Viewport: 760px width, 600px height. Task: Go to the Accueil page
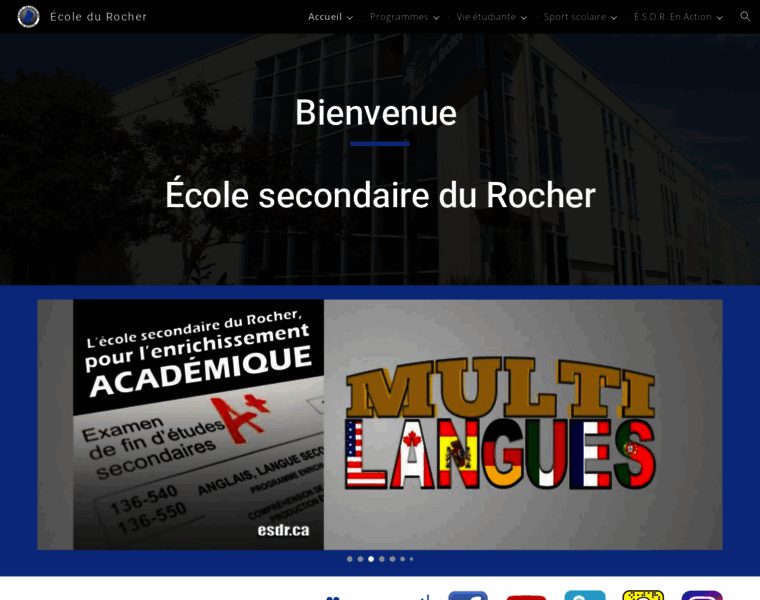(x=324, y=17)
